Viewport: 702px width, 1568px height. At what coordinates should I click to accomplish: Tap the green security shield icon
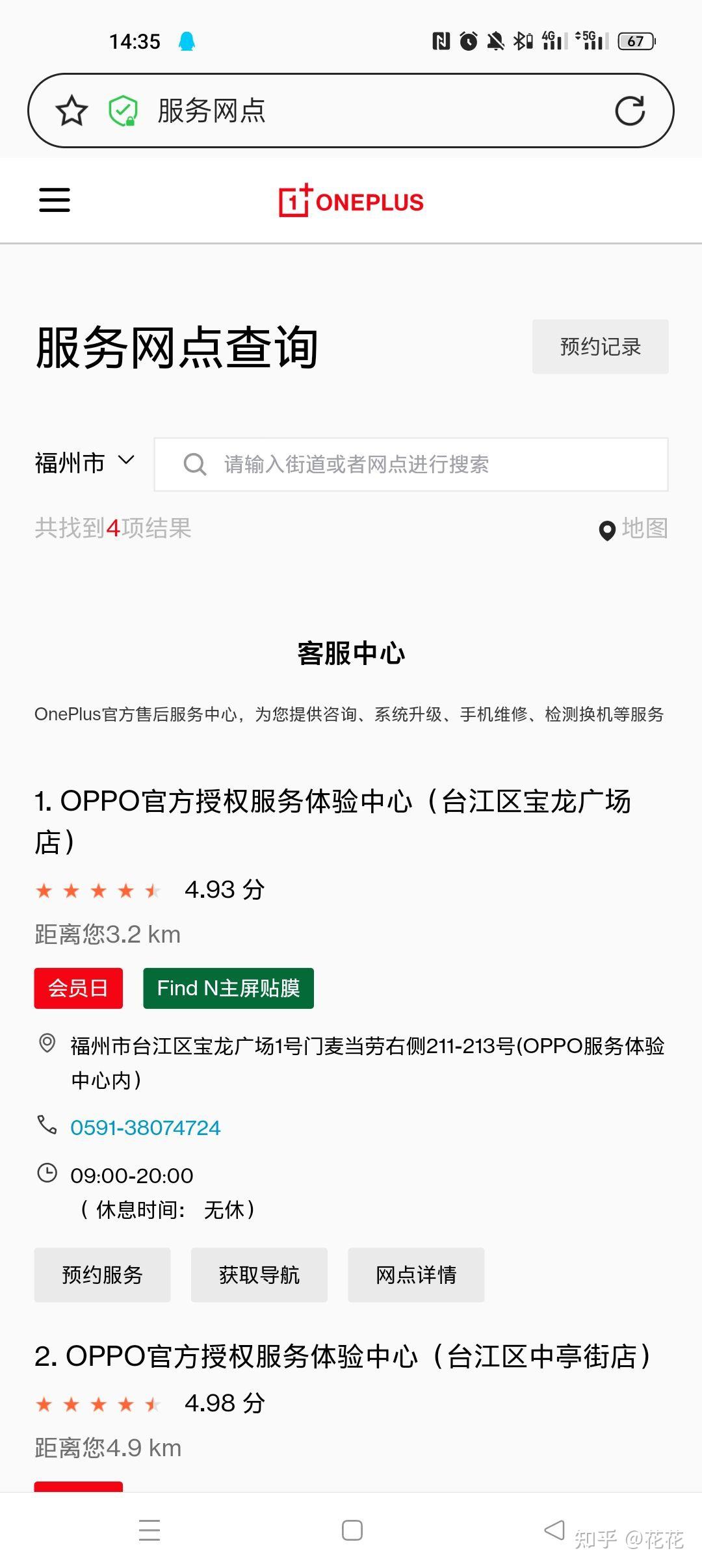[123, 110]
